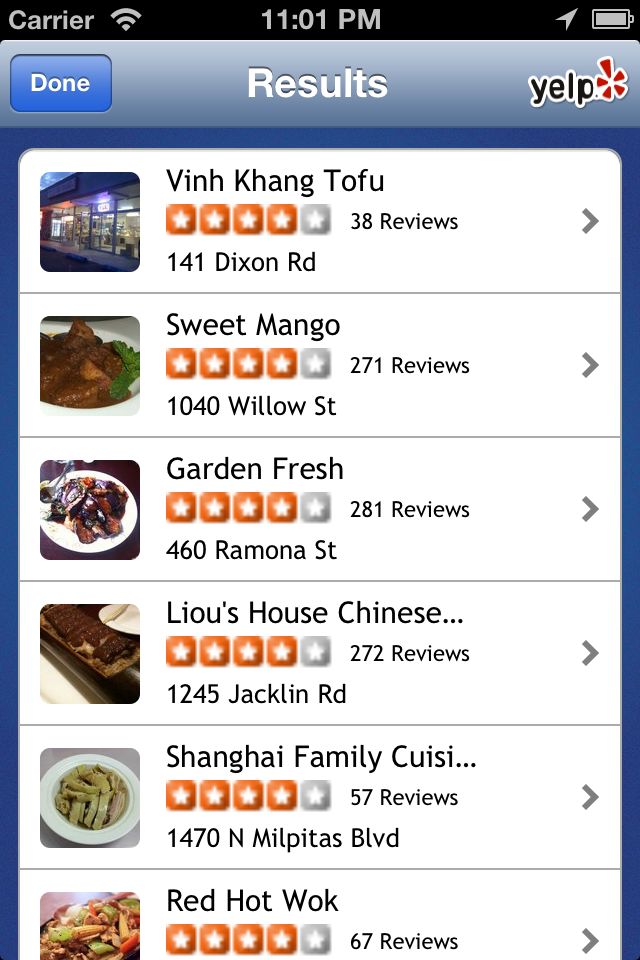Open the Vinh Khang Tofu result
The image size is (640, 960).
pos(320,221)
